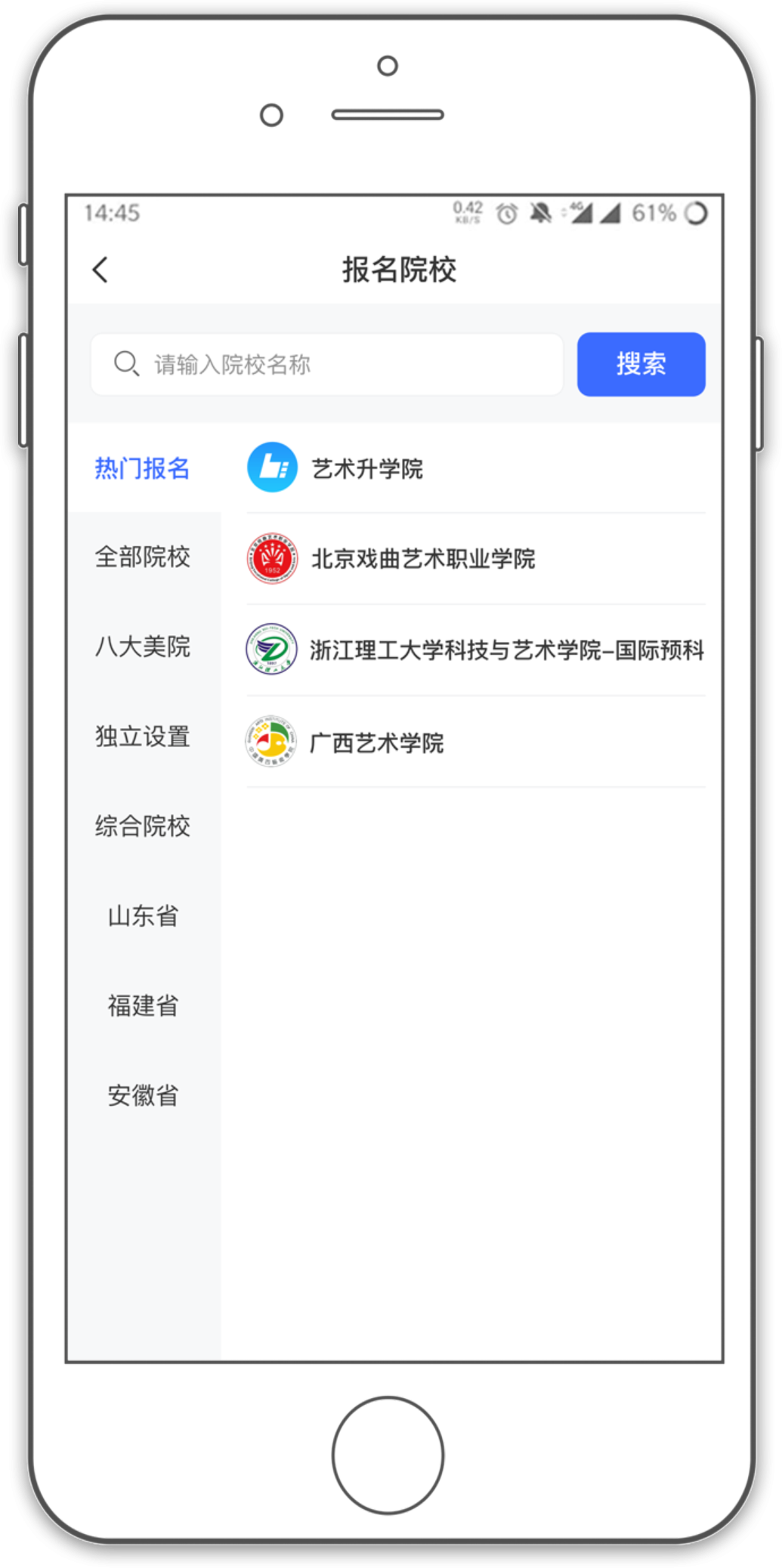This screenshot has height=1568, width=782.
Task: Open the 安徽省 category
Action: click(143, 1095)
